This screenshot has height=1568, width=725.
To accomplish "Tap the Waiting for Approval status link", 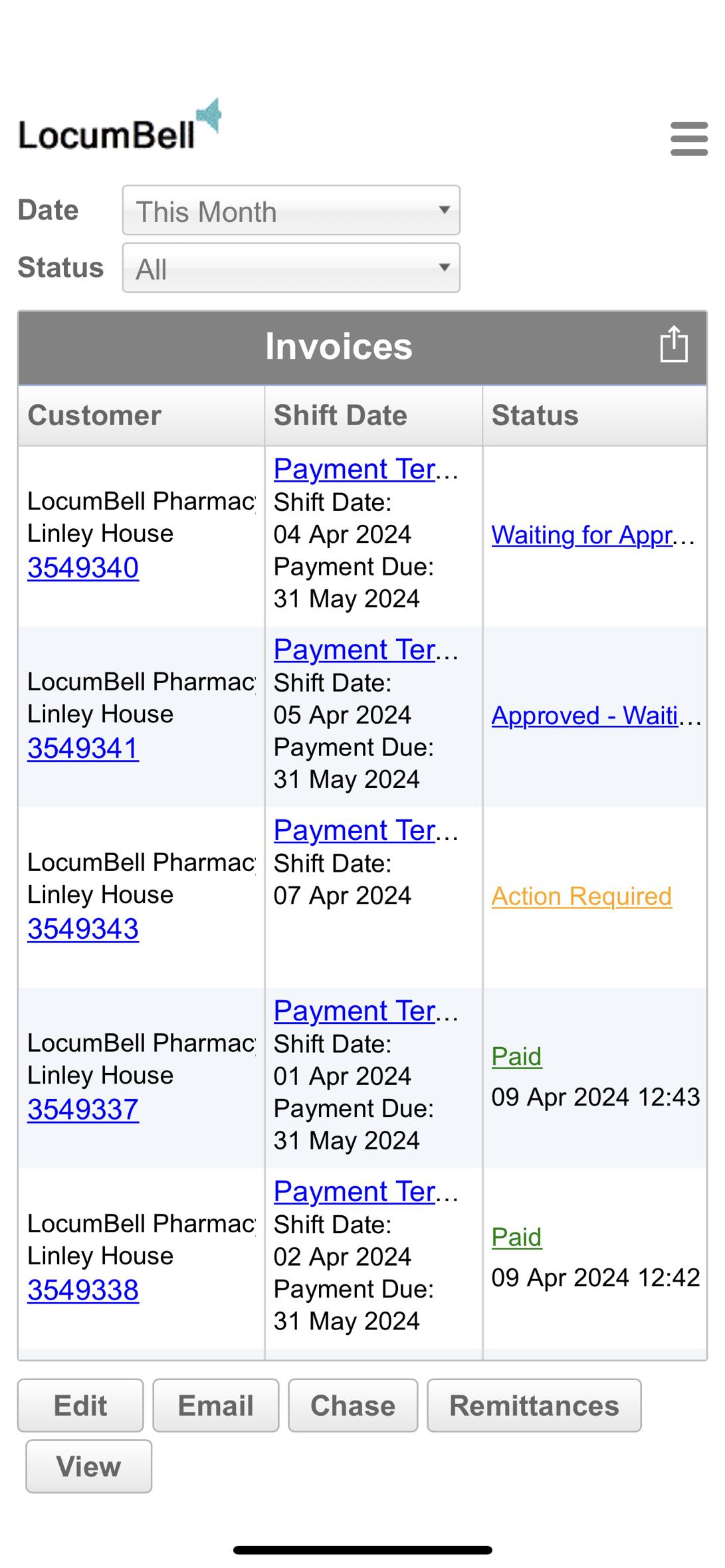I will click(x=593, y=536).
